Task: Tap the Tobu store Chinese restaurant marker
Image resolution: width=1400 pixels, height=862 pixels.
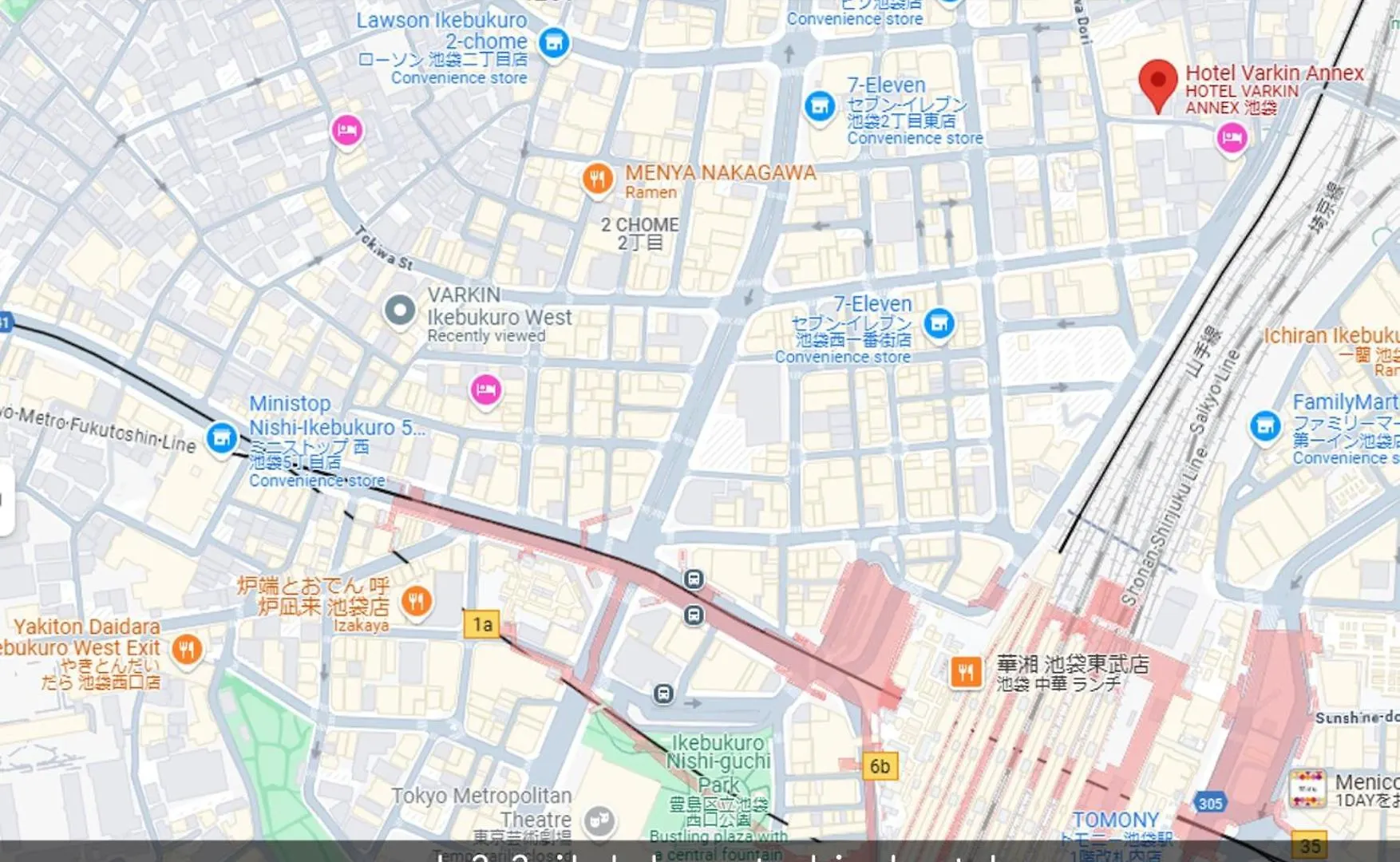Action: 966,672
